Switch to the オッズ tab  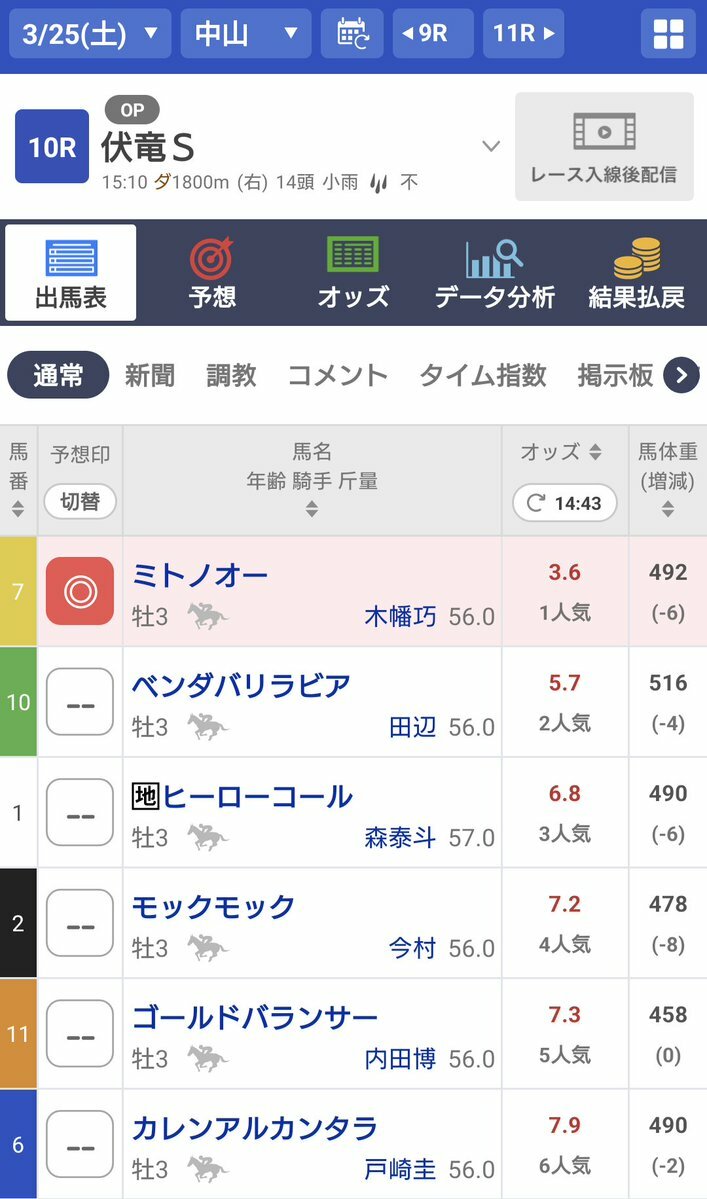click(x=353, y=273)
